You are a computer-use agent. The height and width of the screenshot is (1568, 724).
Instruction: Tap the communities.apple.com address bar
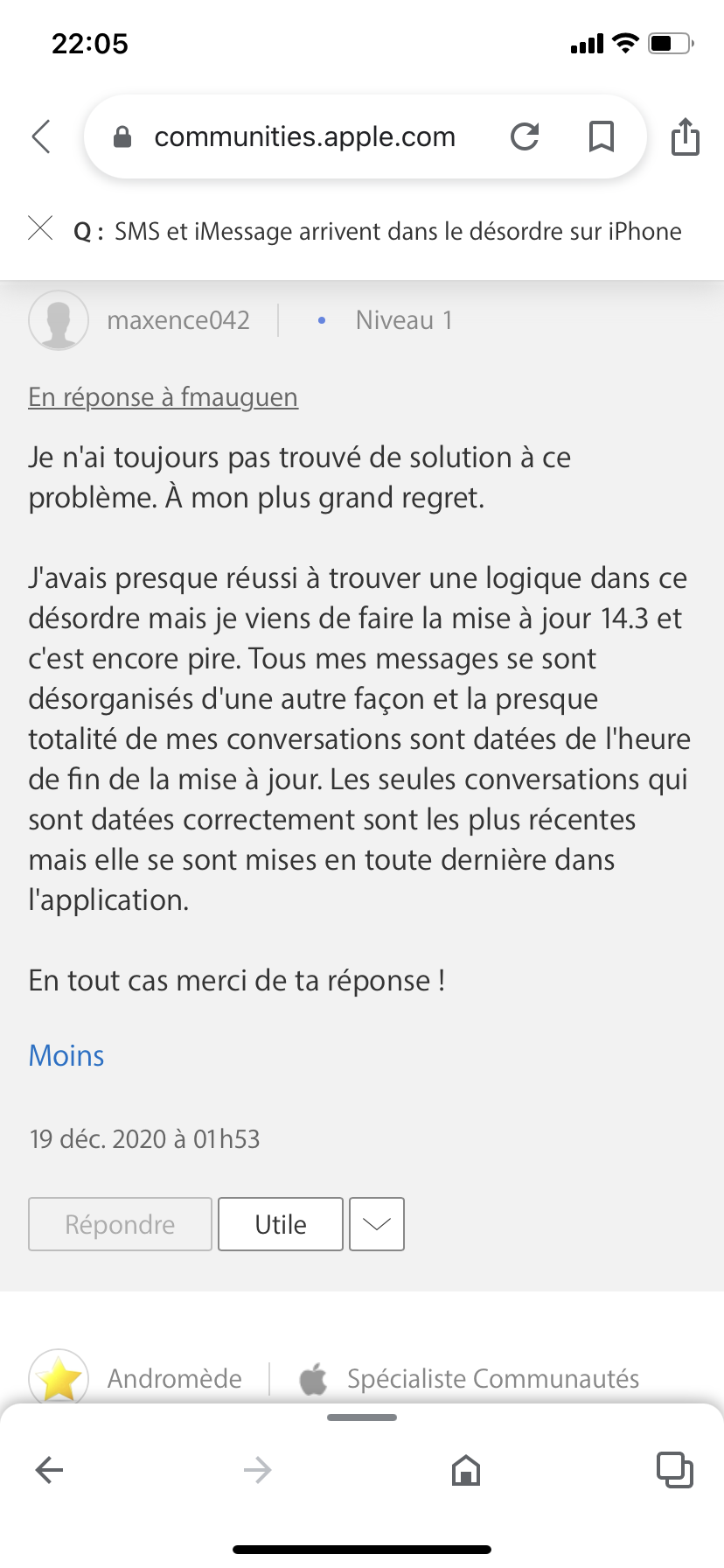click(x=304, y=136)
